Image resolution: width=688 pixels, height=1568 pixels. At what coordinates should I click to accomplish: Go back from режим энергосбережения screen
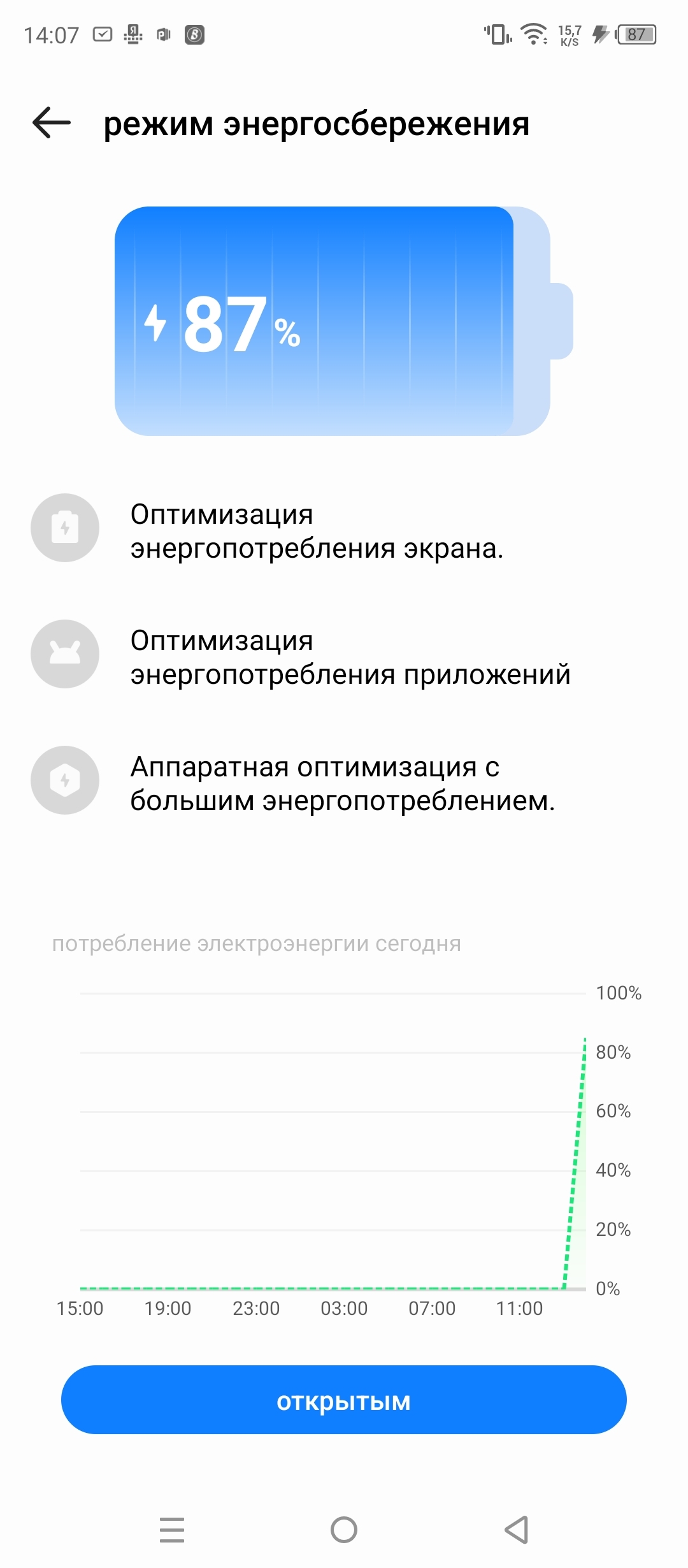pos(52,123)
